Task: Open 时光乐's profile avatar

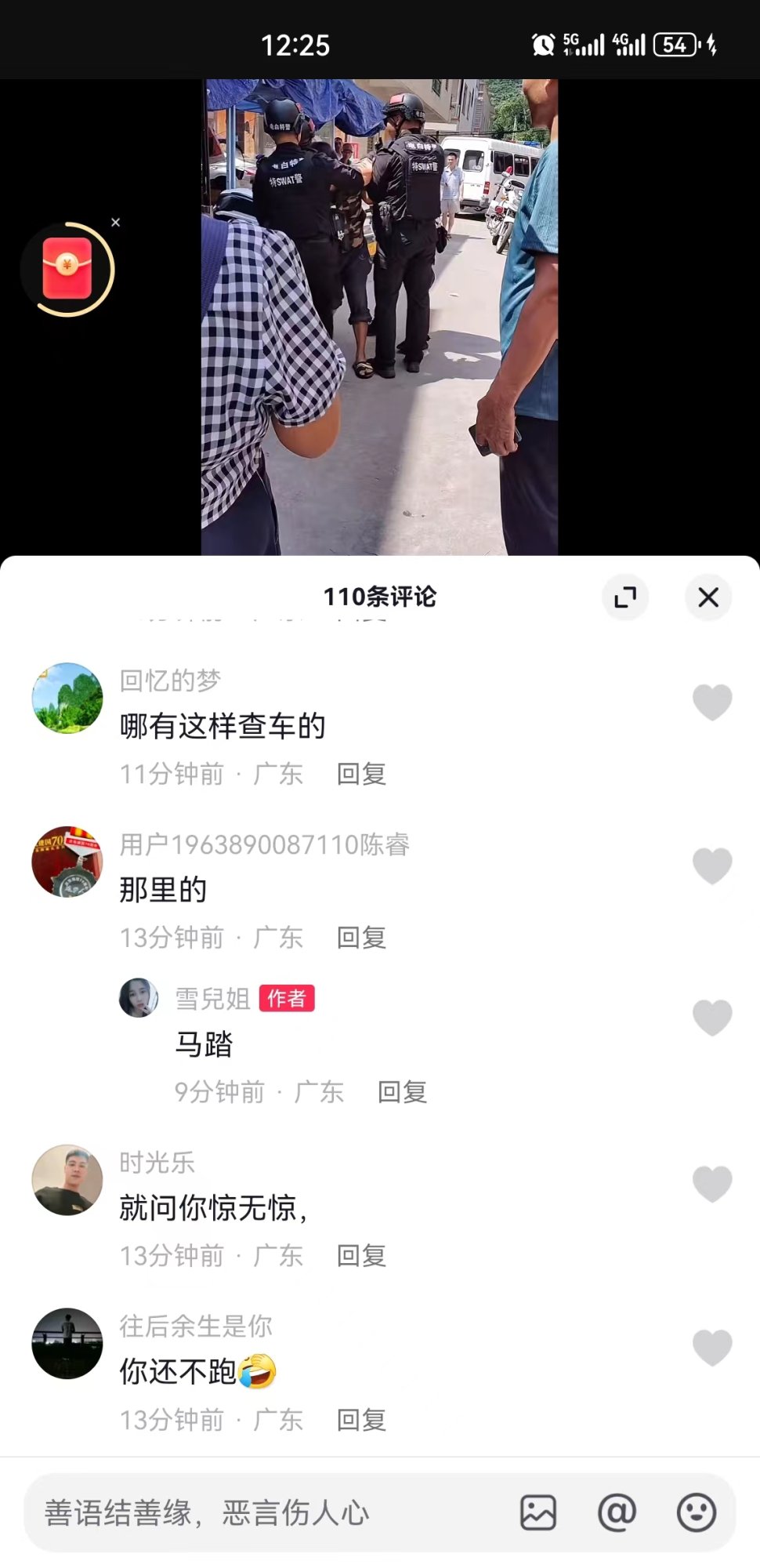Action: (67, 1180)
